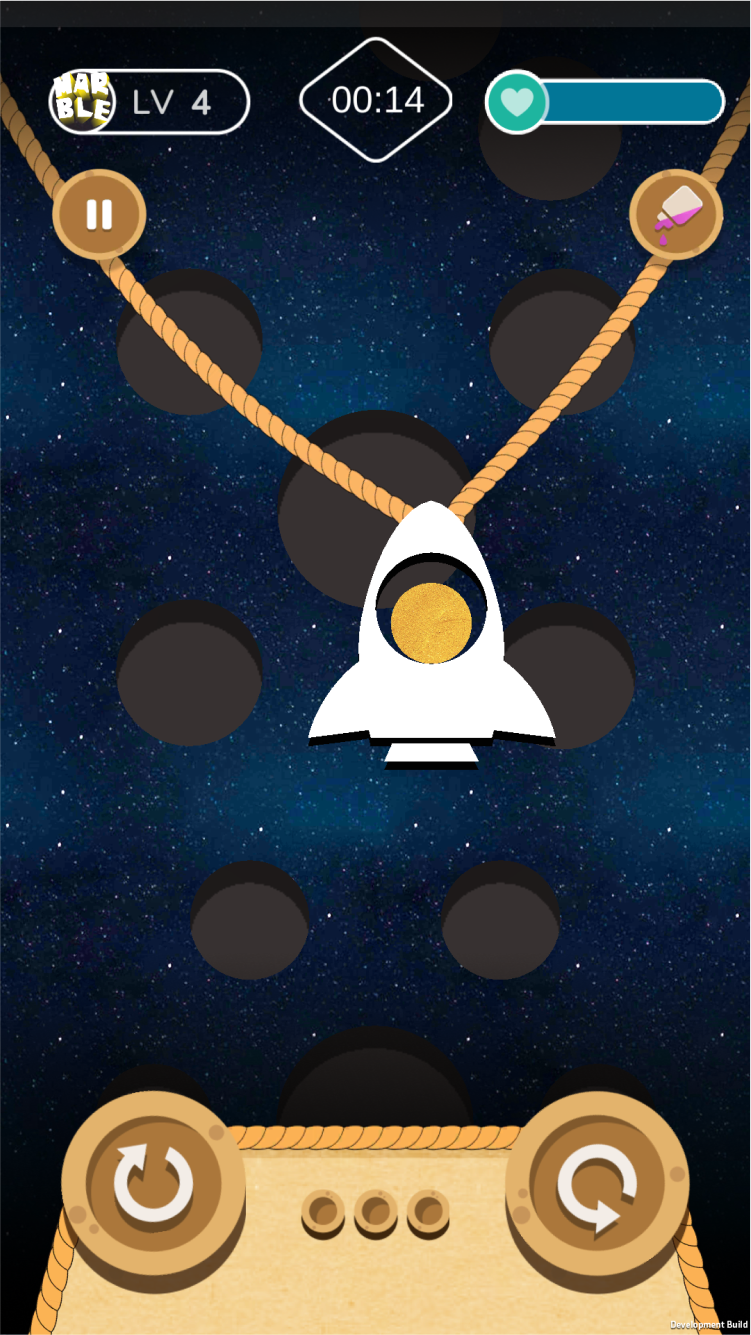Pause the game
Screen dimensions: 751x1335
[x=99, y=215]
